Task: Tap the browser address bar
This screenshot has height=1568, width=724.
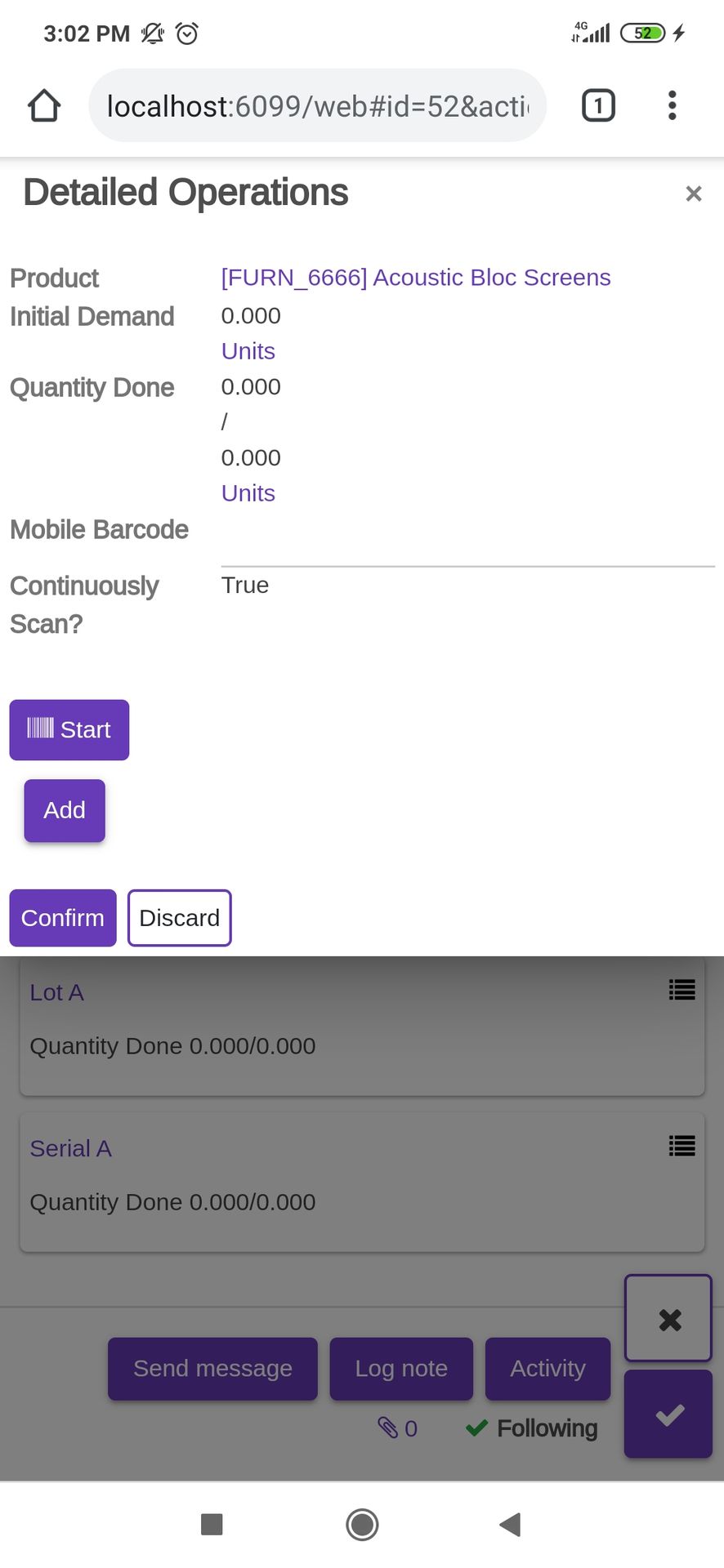Action: [317, 105]
